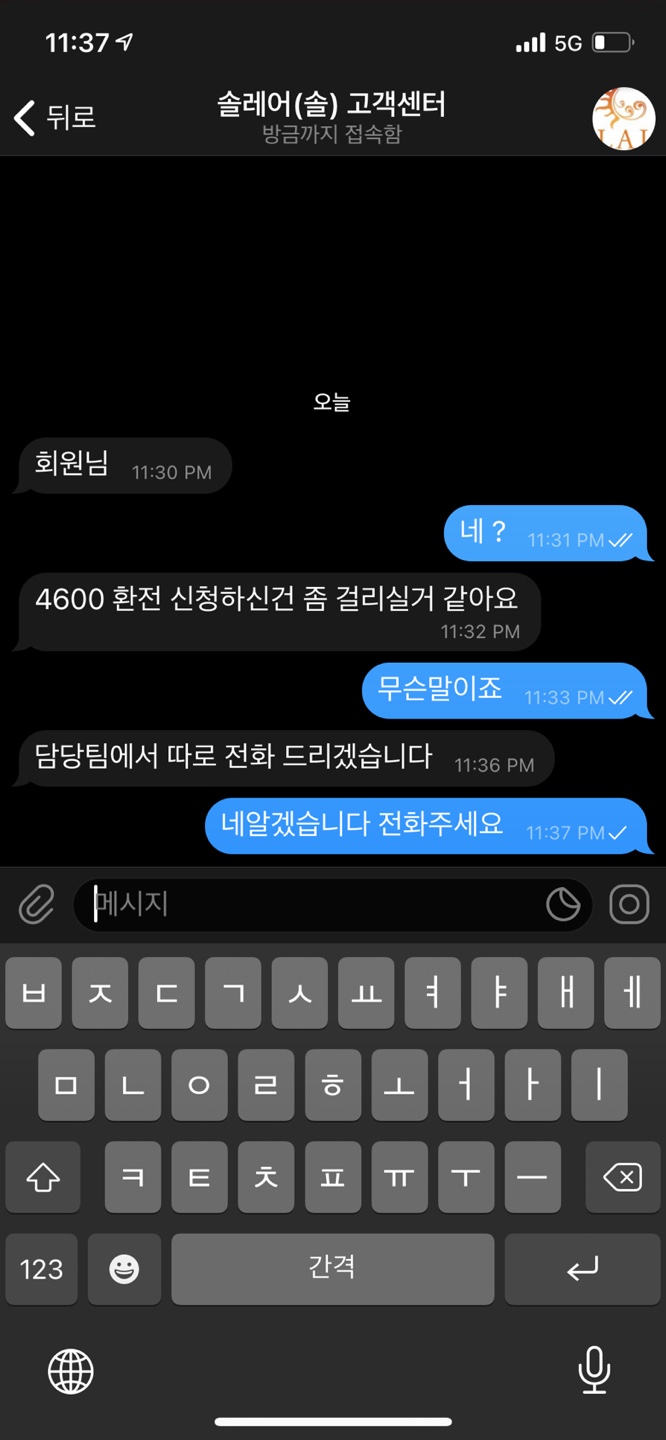Tap the globe language switch key
Screen dimensions: 666x1440
pyautogui.click(x=71, y=1370)
